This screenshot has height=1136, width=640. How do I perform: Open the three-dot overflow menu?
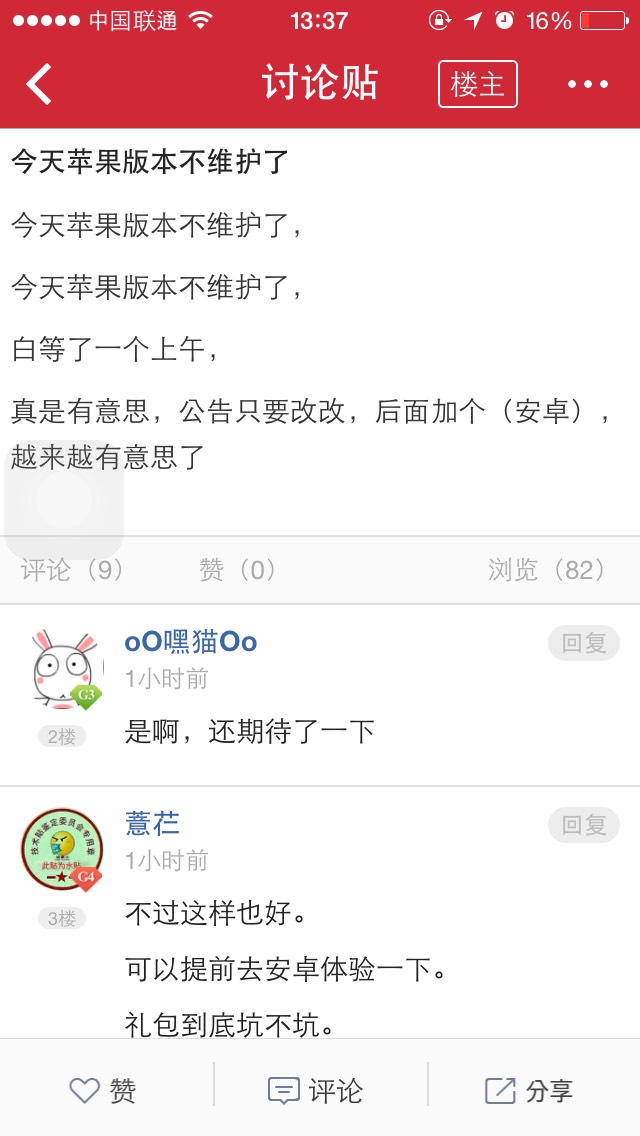click(588, 84)
